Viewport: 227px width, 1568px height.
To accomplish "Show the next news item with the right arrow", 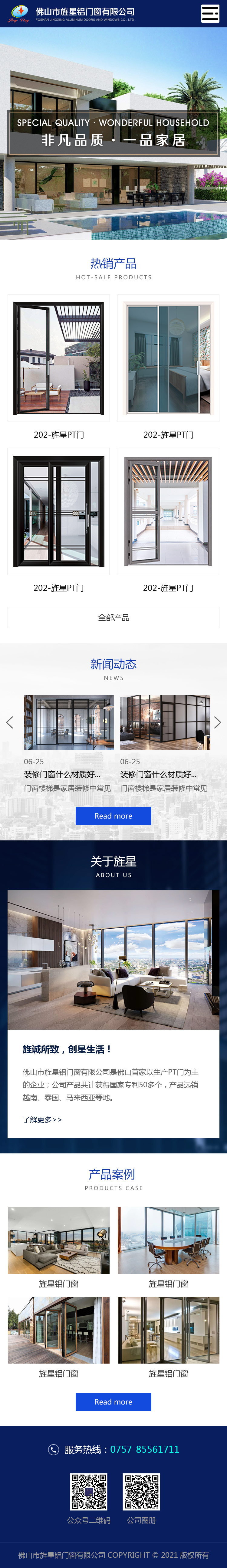I will (217, 722).
